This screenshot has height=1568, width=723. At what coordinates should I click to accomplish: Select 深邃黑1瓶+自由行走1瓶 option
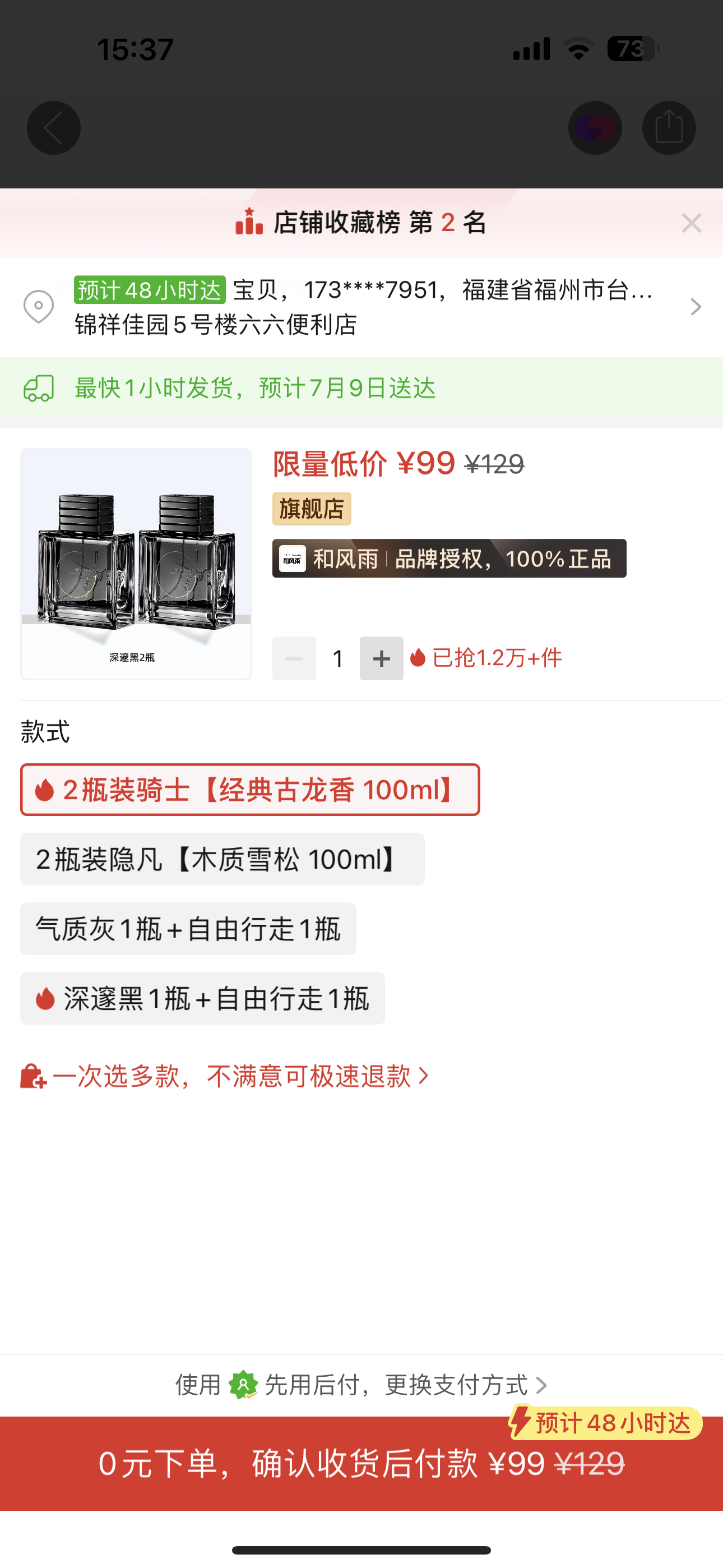click(203, 998)
